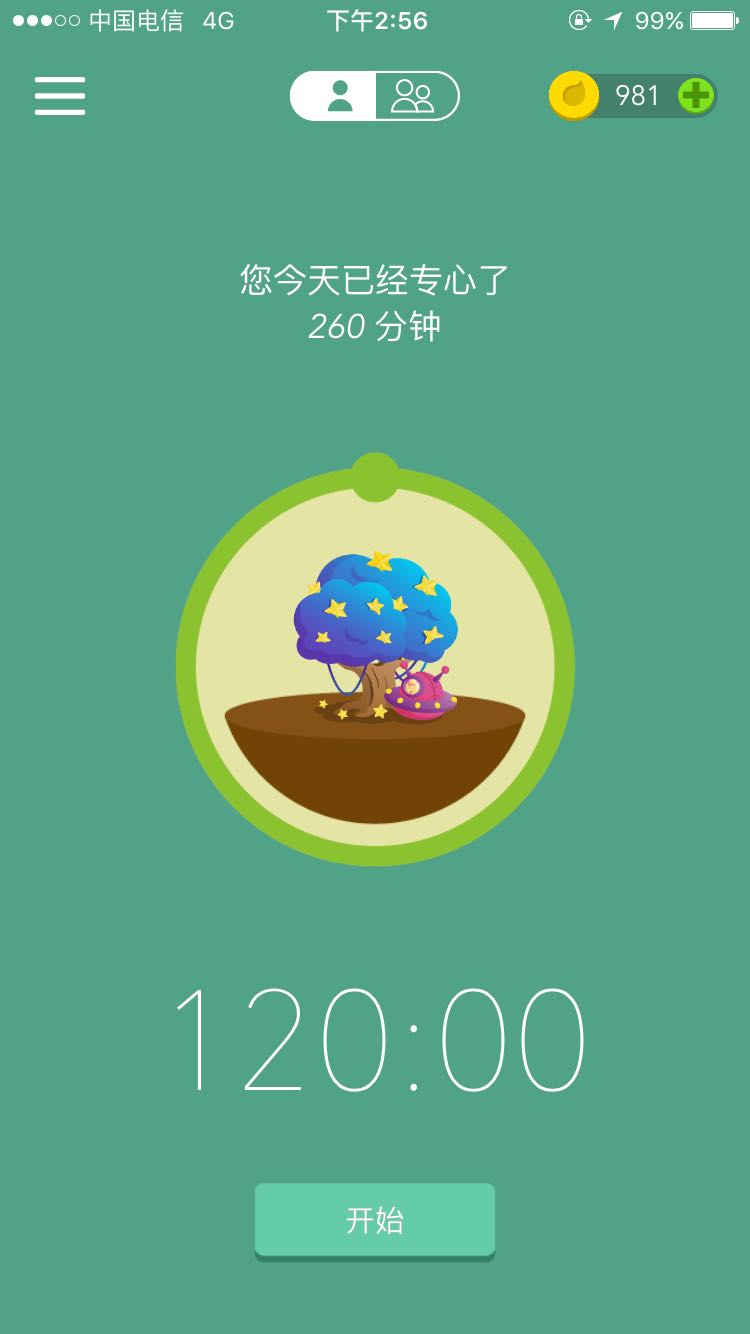Tap the green plus to add coins
The height and width of the screenshot is (1334, 750).
(695, 96)
